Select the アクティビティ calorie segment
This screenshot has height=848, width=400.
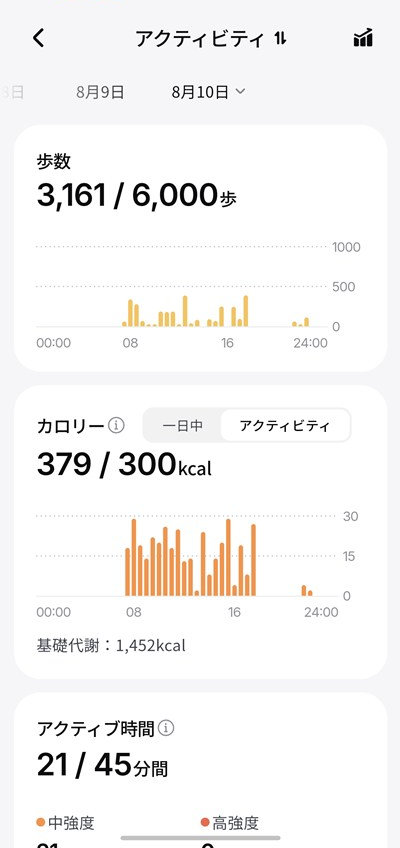tap(285, 426)
